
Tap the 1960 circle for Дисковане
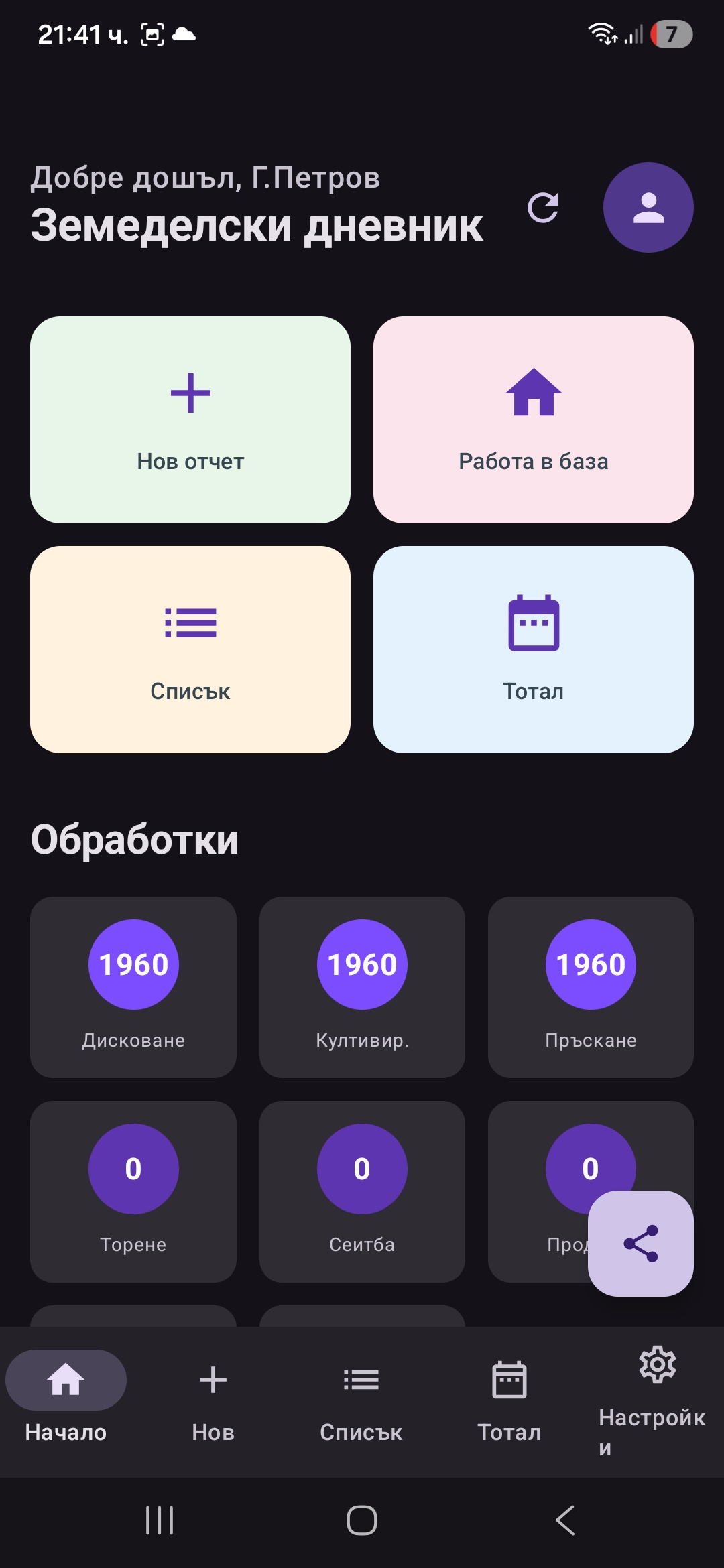[133, 964]
